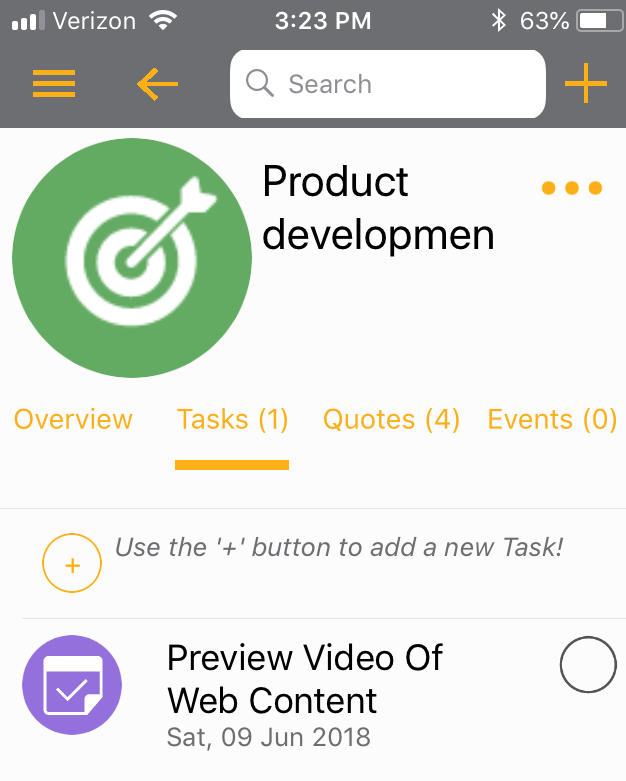
Task: Go back using the orange arrow
Action: pyautogui.click(x=157, y=85)
